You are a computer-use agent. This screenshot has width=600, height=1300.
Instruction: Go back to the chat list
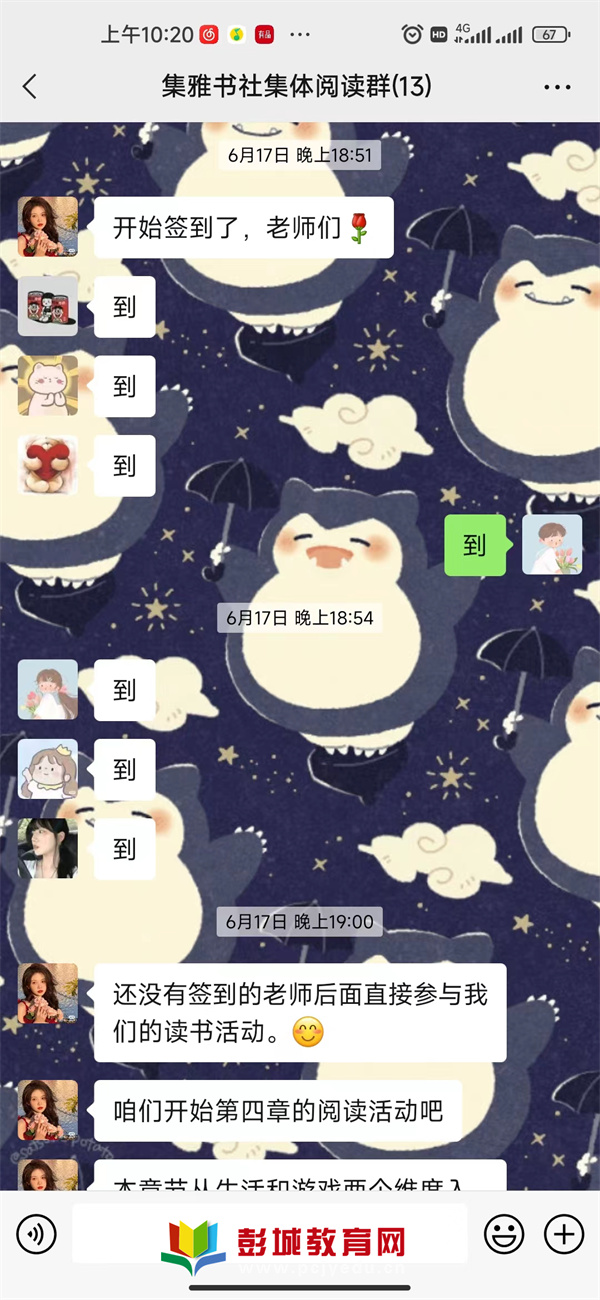(x=30, y=87)
